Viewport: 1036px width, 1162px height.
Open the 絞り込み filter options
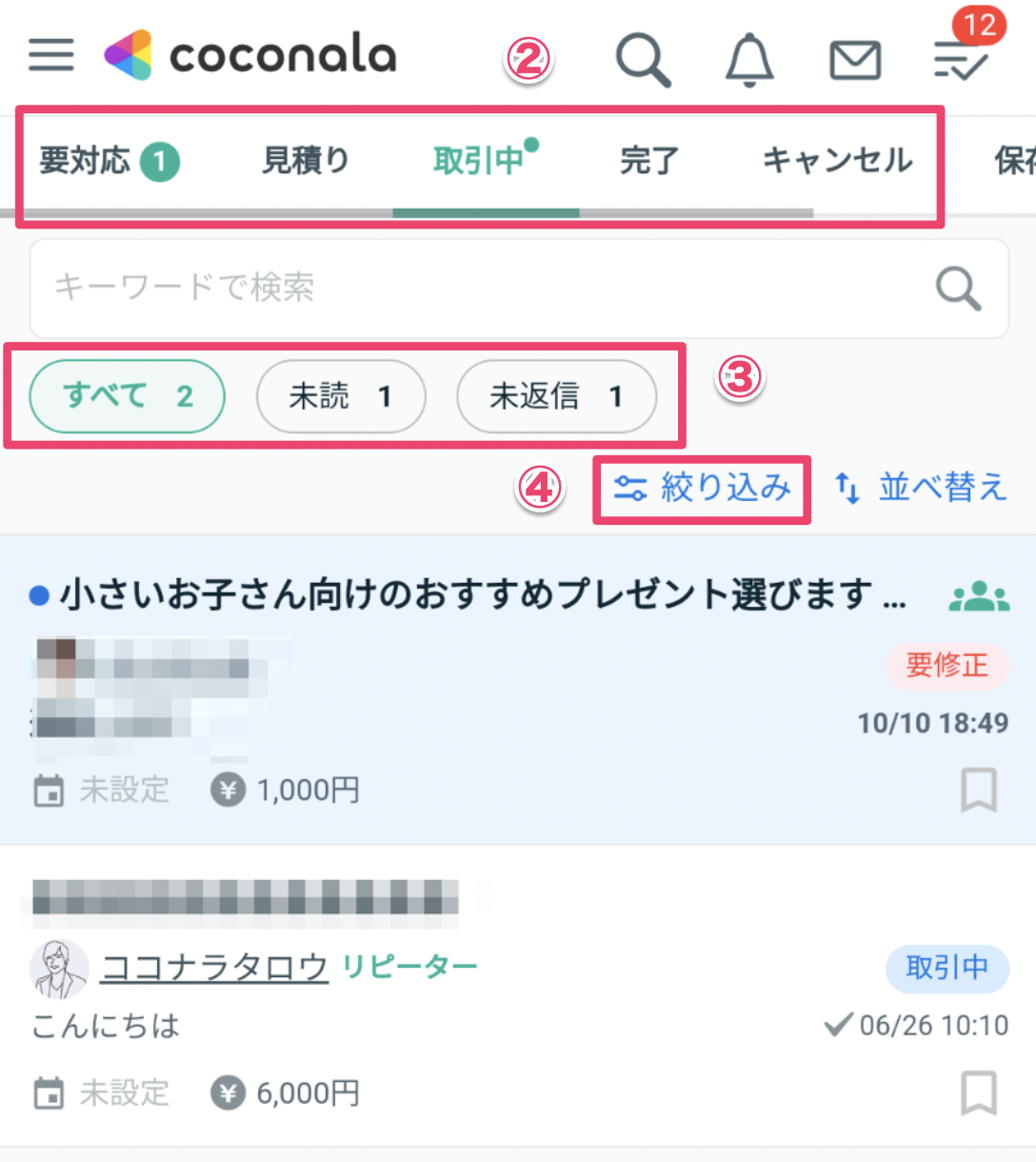click(x=703, y=489)
